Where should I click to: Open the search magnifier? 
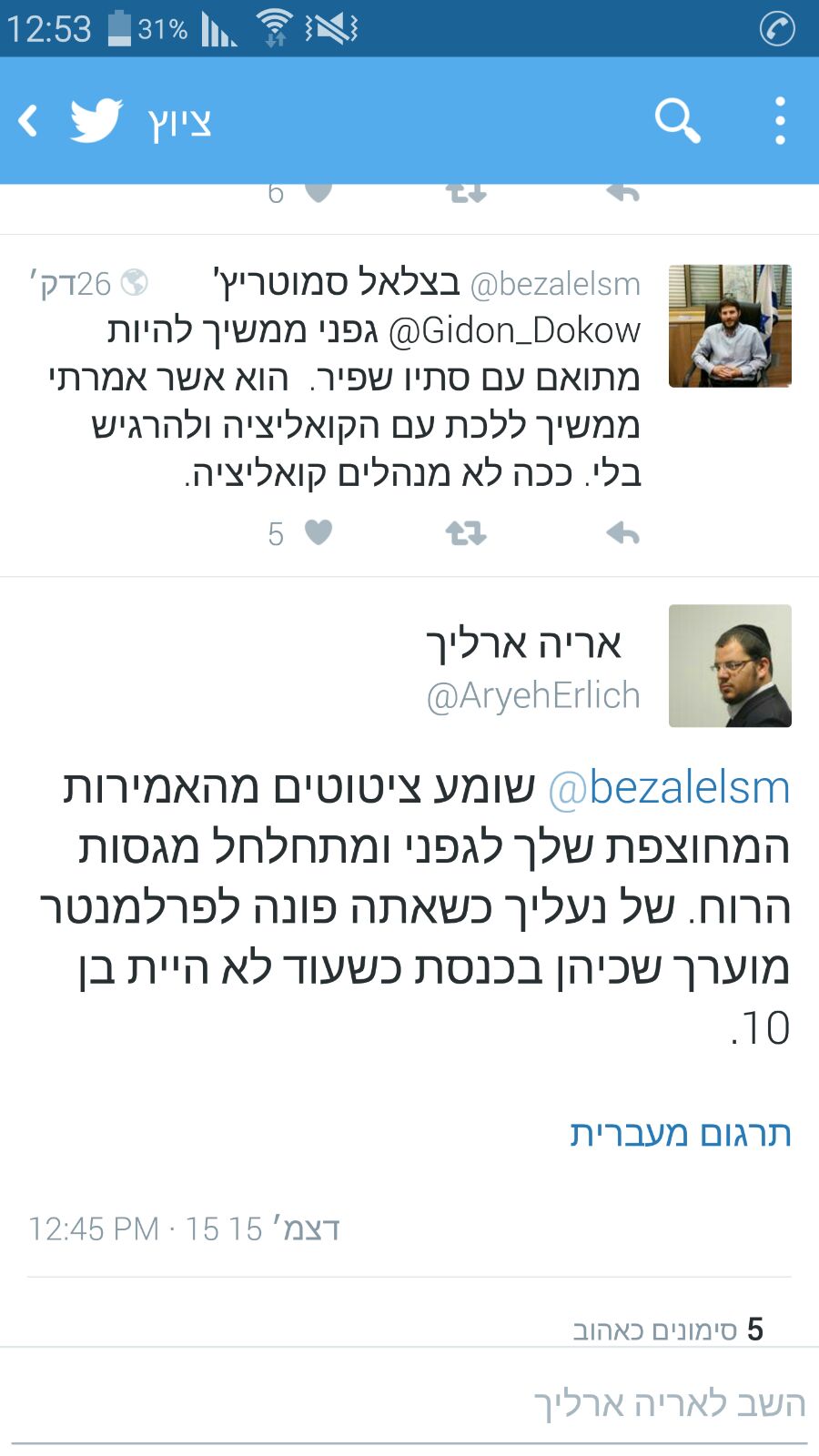click(677, 121)
